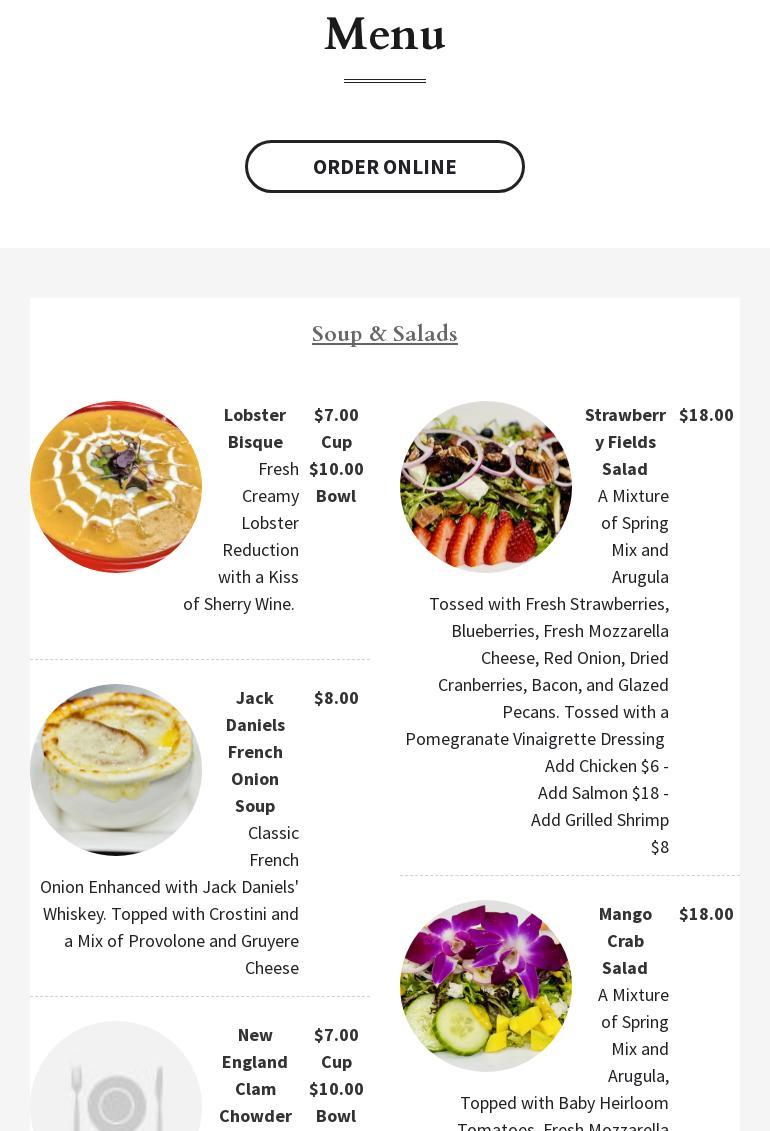This screenshot has width=770, height=1131.
Task: Open the Soup & Salads section link
Action: [x=385, y=334]
